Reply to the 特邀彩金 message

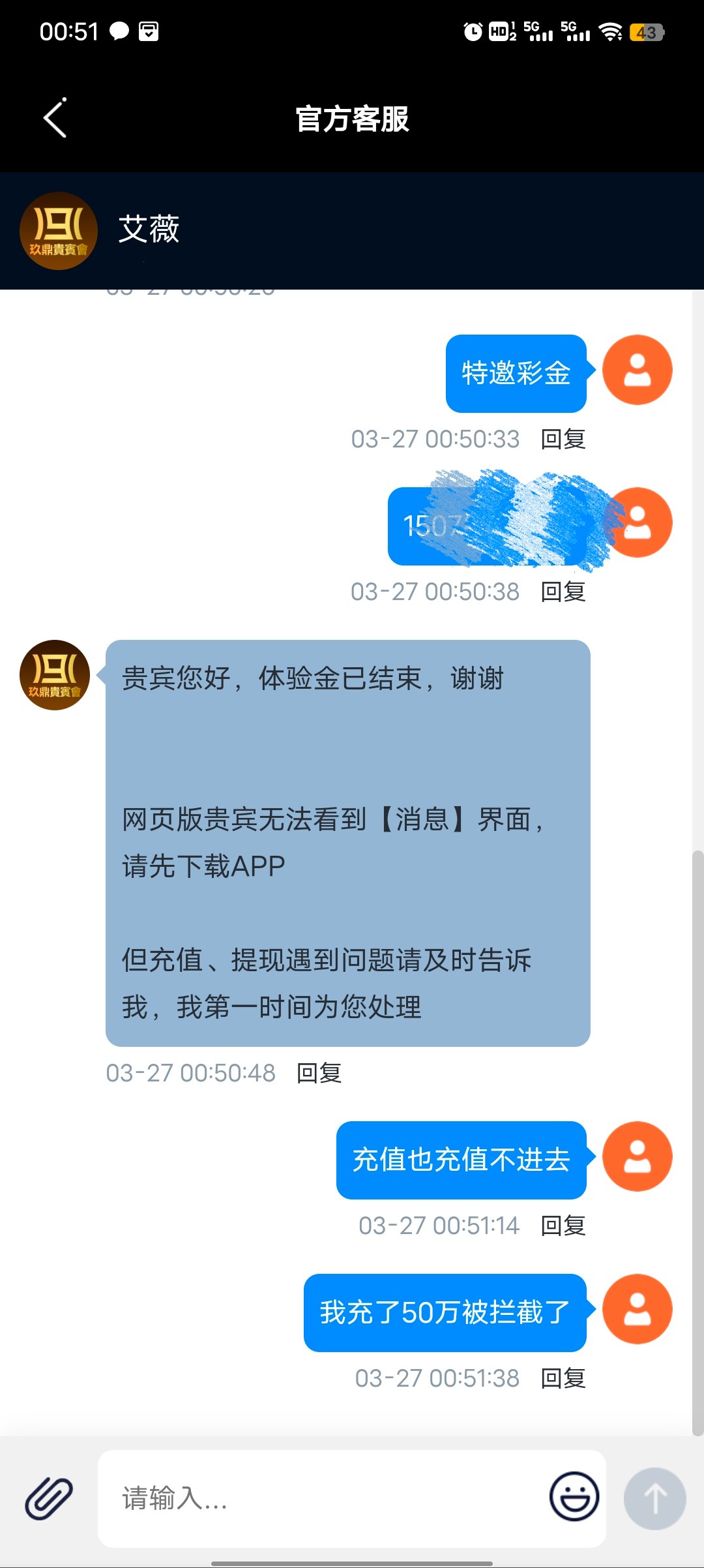[563, 439]
